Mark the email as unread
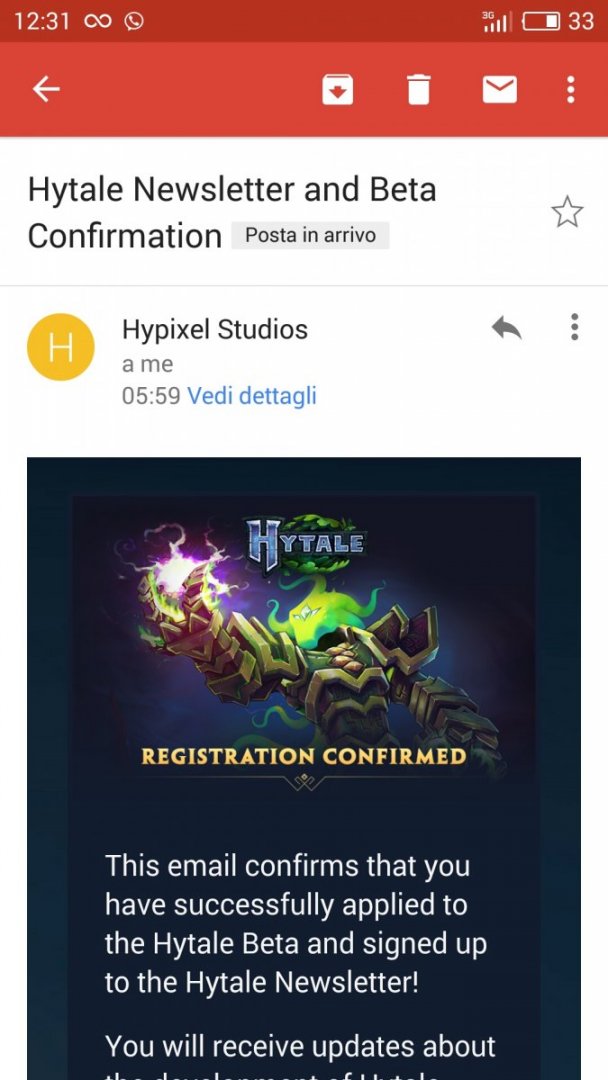608x1080 pixels. (499, 90)
